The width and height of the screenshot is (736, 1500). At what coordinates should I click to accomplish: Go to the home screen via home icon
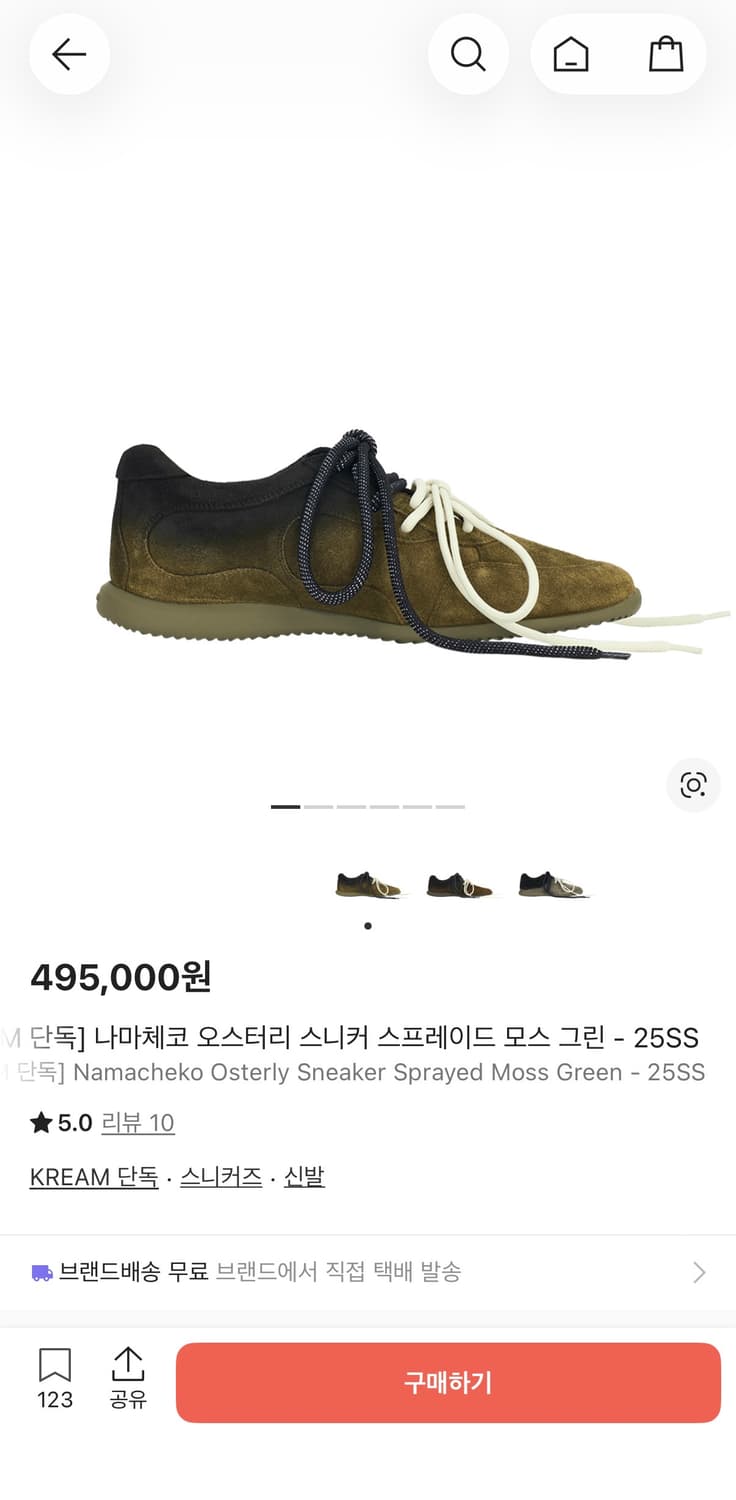(x=570, y=55)
